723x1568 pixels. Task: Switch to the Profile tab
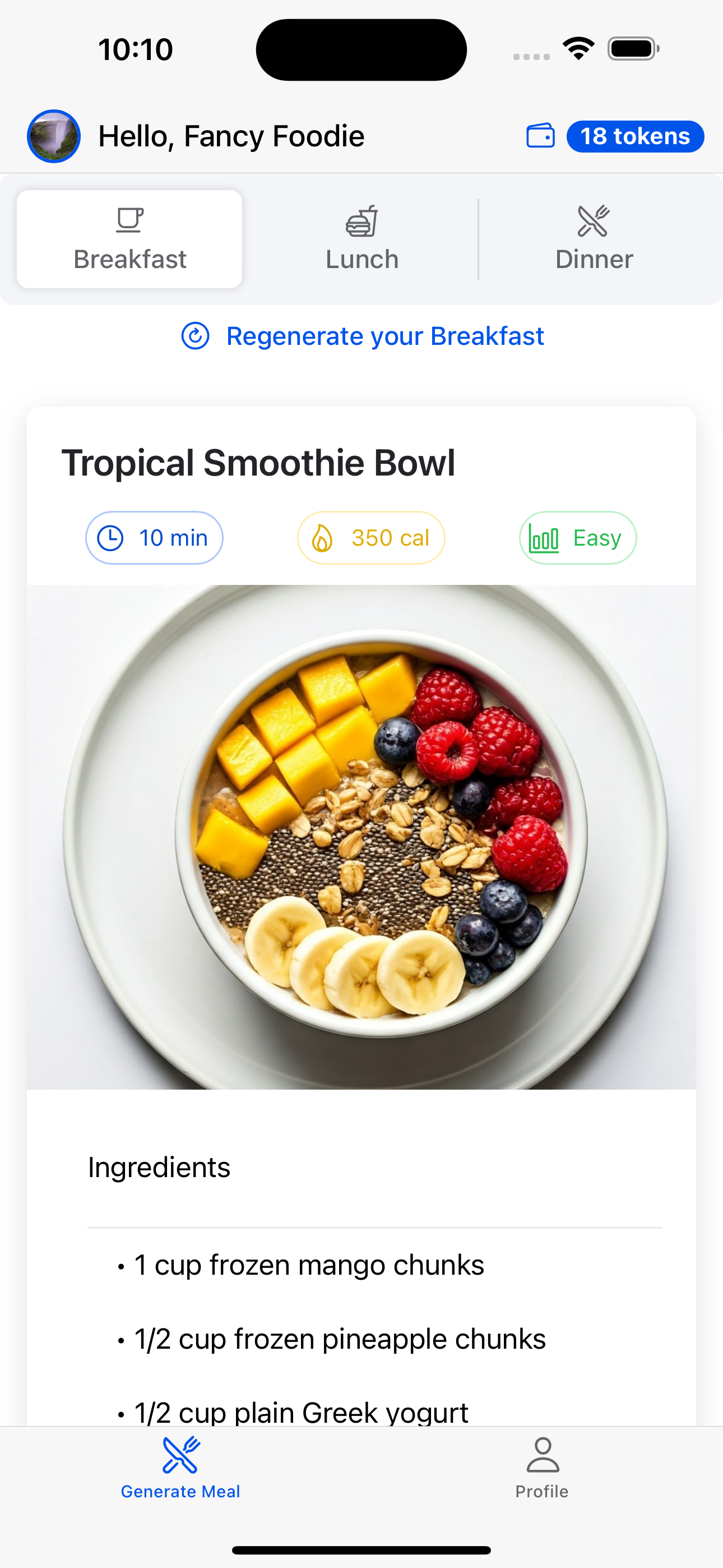541,1469
